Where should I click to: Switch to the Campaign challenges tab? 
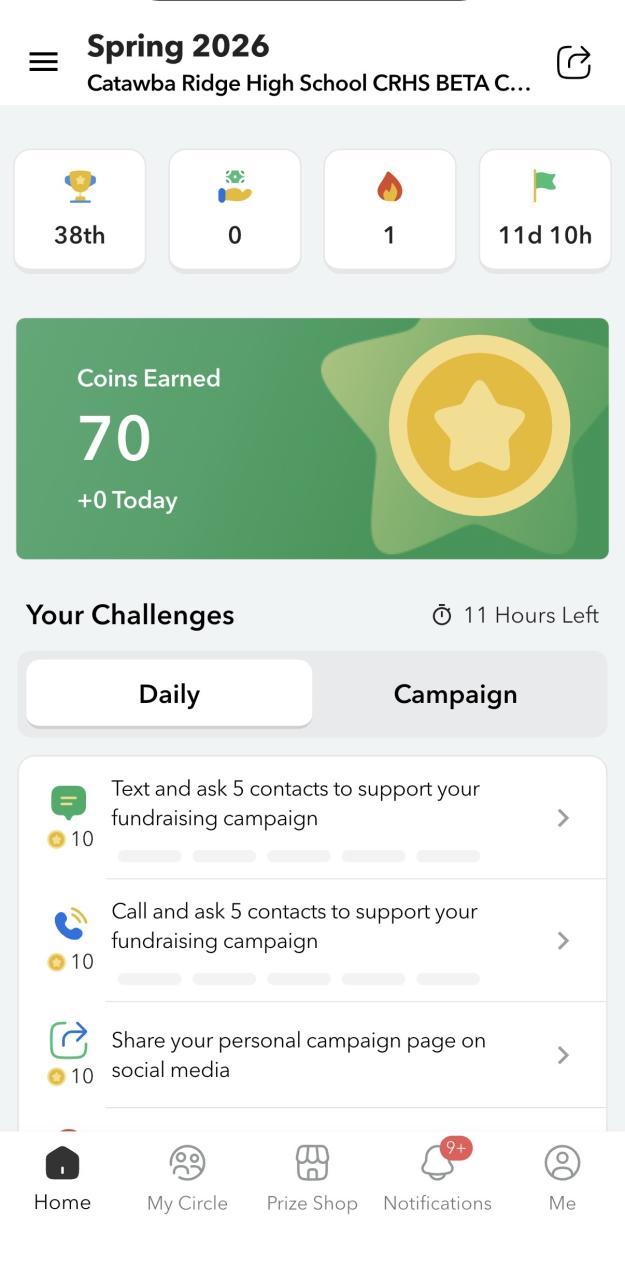(x=455, y=694)
